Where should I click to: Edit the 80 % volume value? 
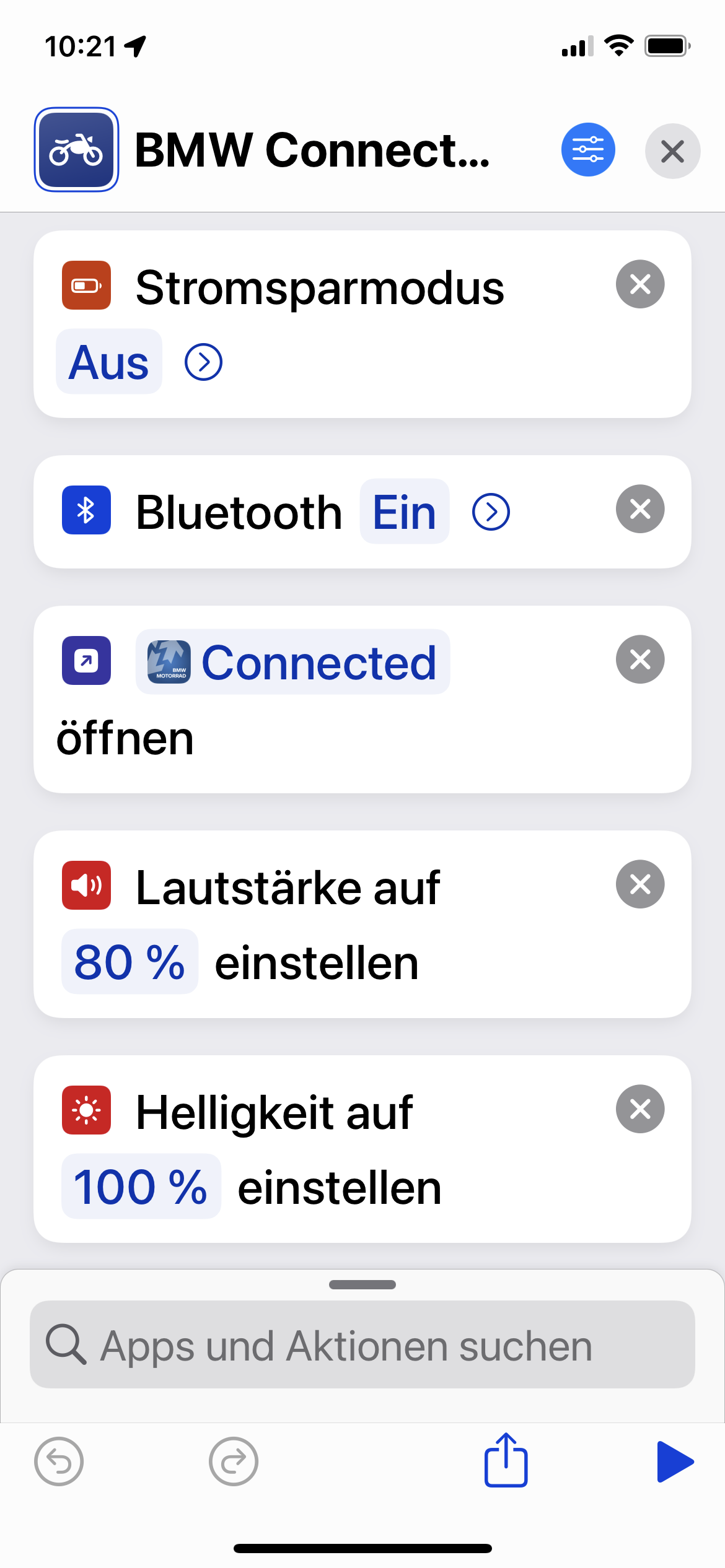click(130, 962)
